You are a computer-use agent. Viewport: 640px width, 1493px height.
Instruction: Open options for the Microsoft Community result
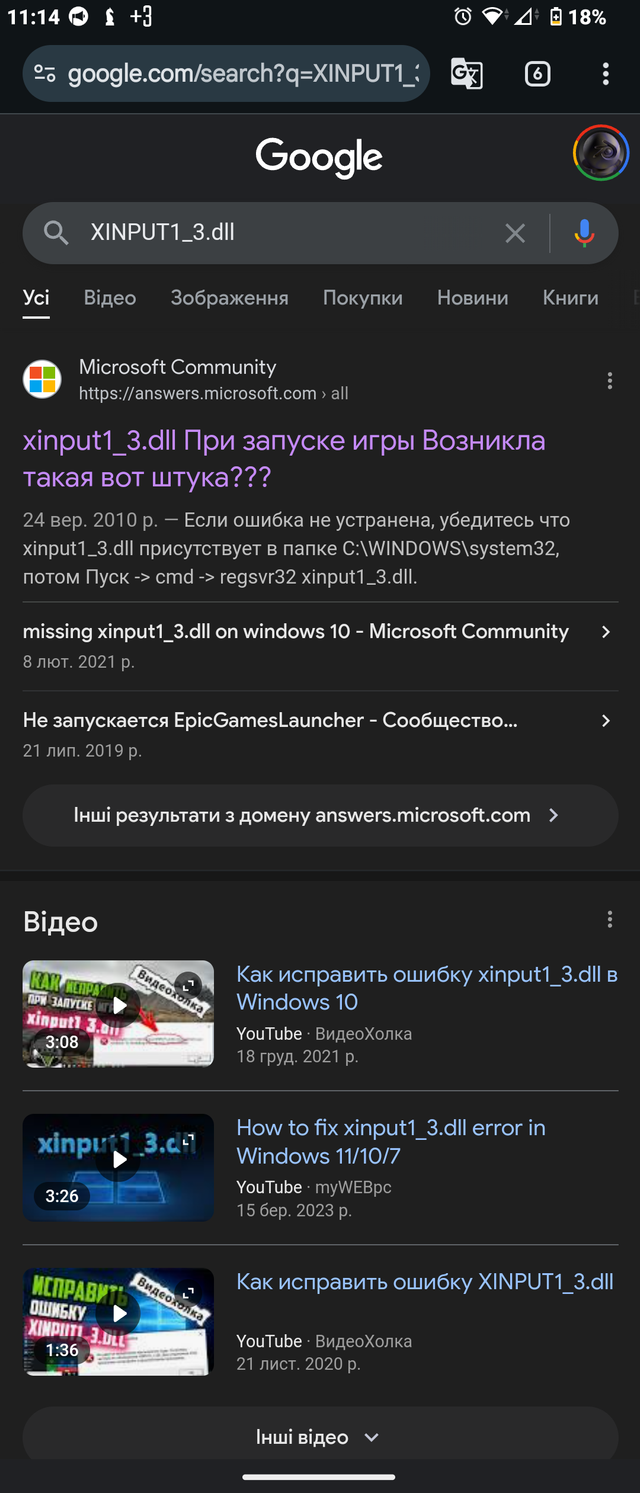[610, 381]
